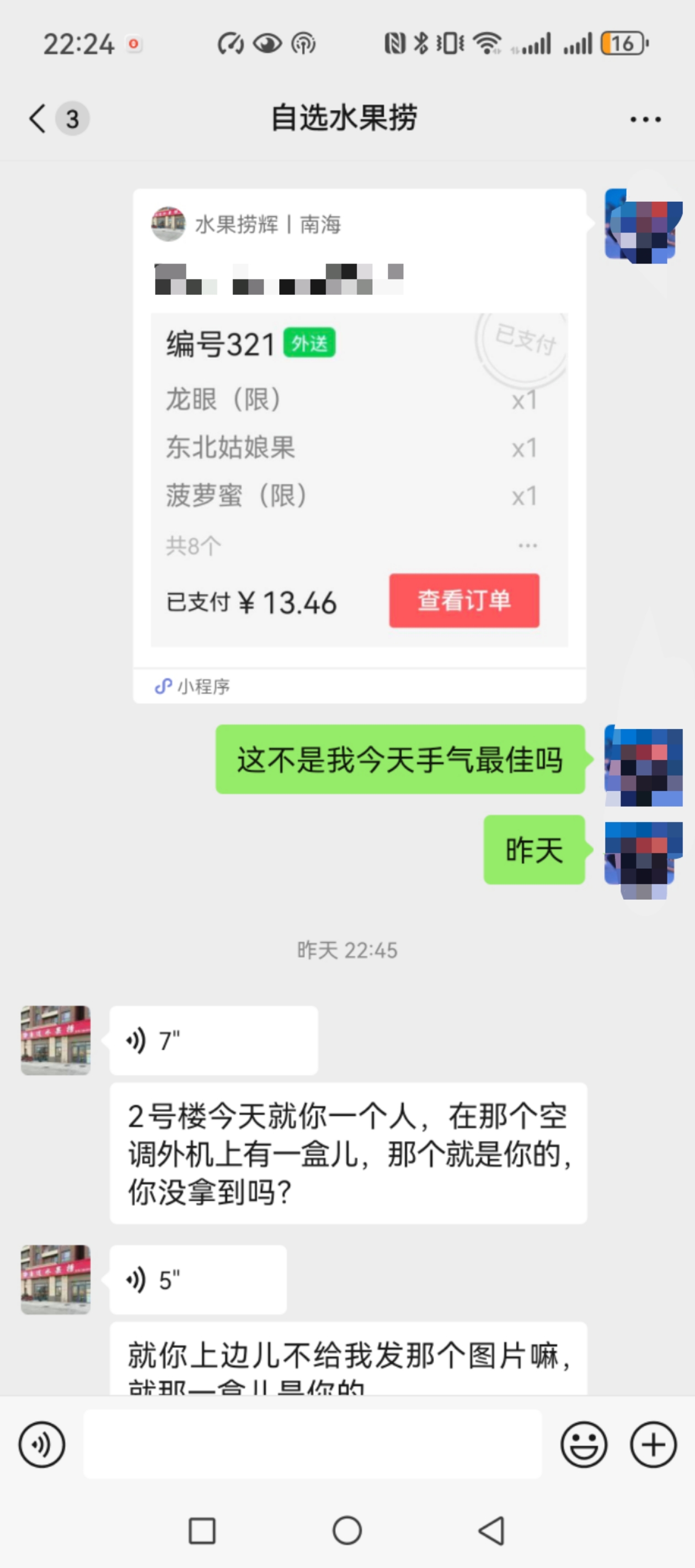
Task: Play the 7-second voice message
Action: click(x=213, y=1040)
